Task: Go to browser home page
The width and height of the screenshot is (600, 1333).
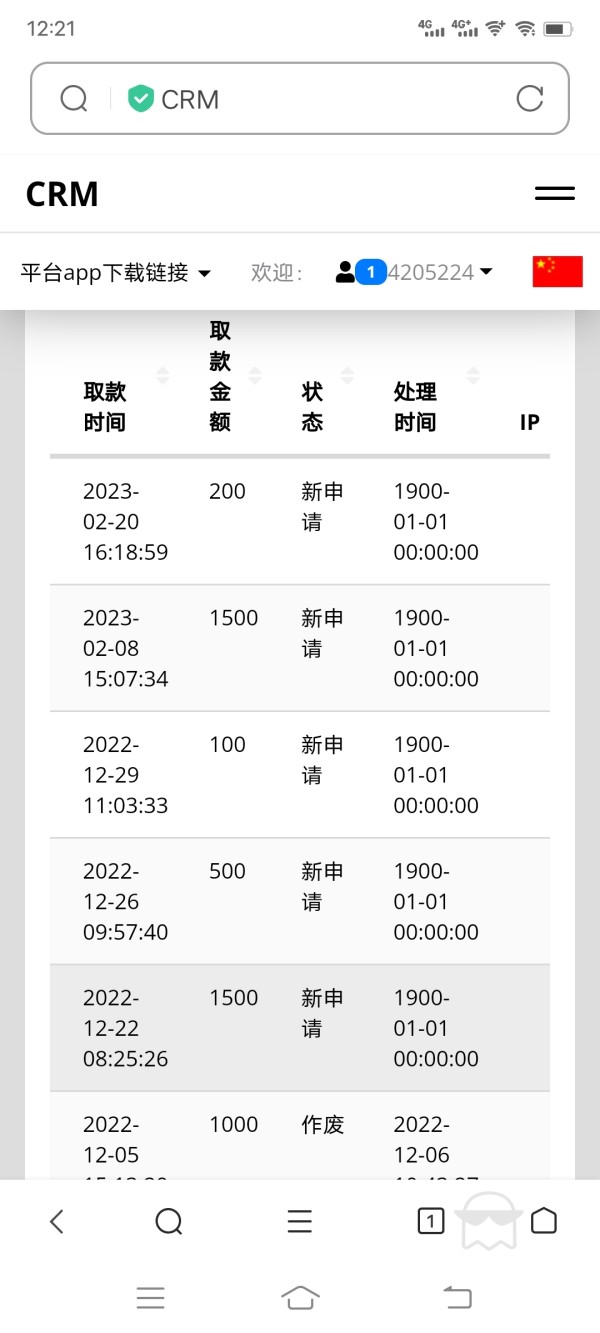Action: pos(543,1221)
